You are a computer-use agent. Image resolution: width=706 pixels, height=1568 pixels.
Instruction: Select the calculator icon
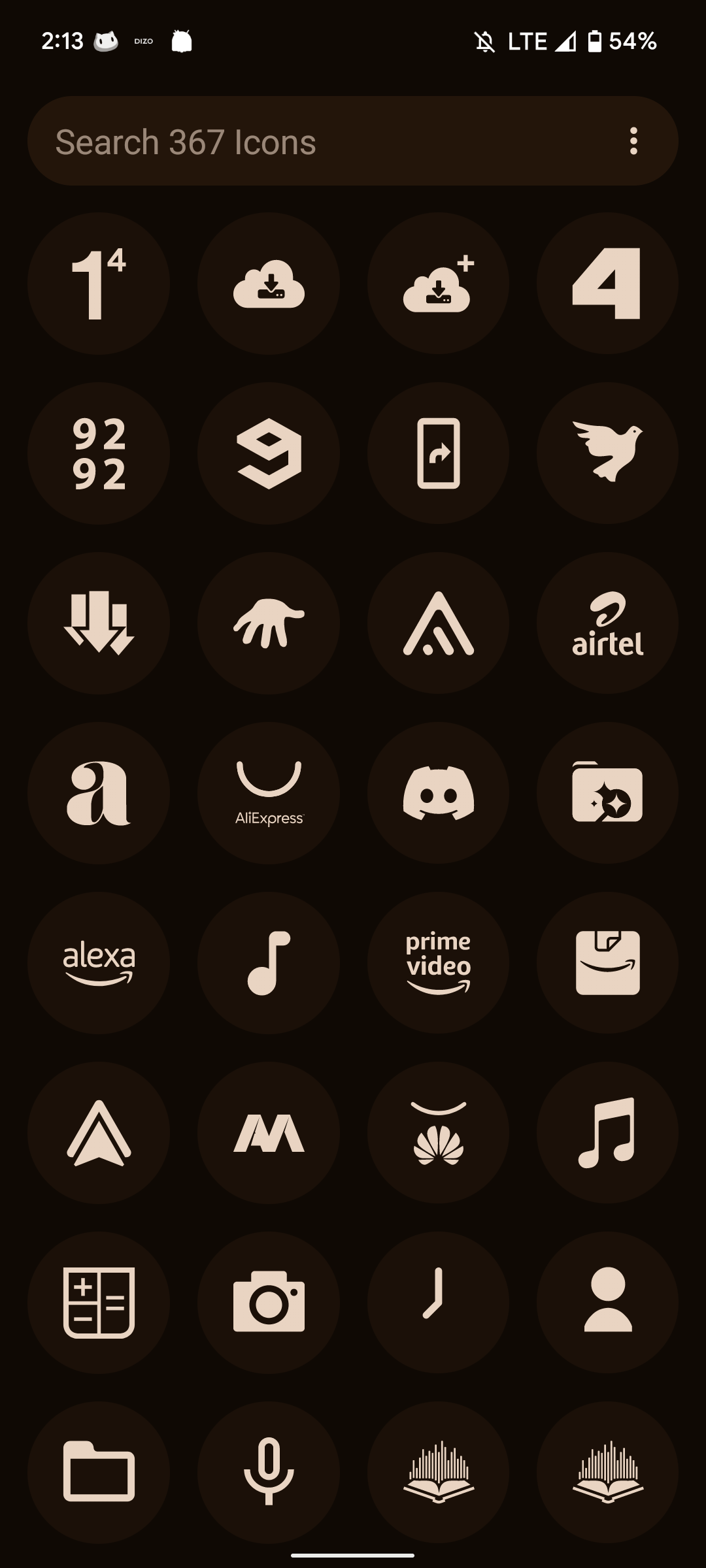(x=99, y=1303)
